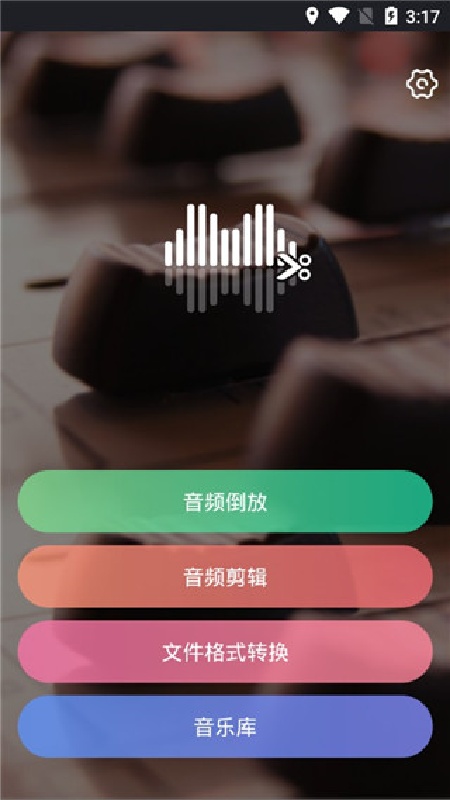This screenshot has height=800, width=450.
Task: Launch 文件格式转换 format conversion
Action: (225, 652)
